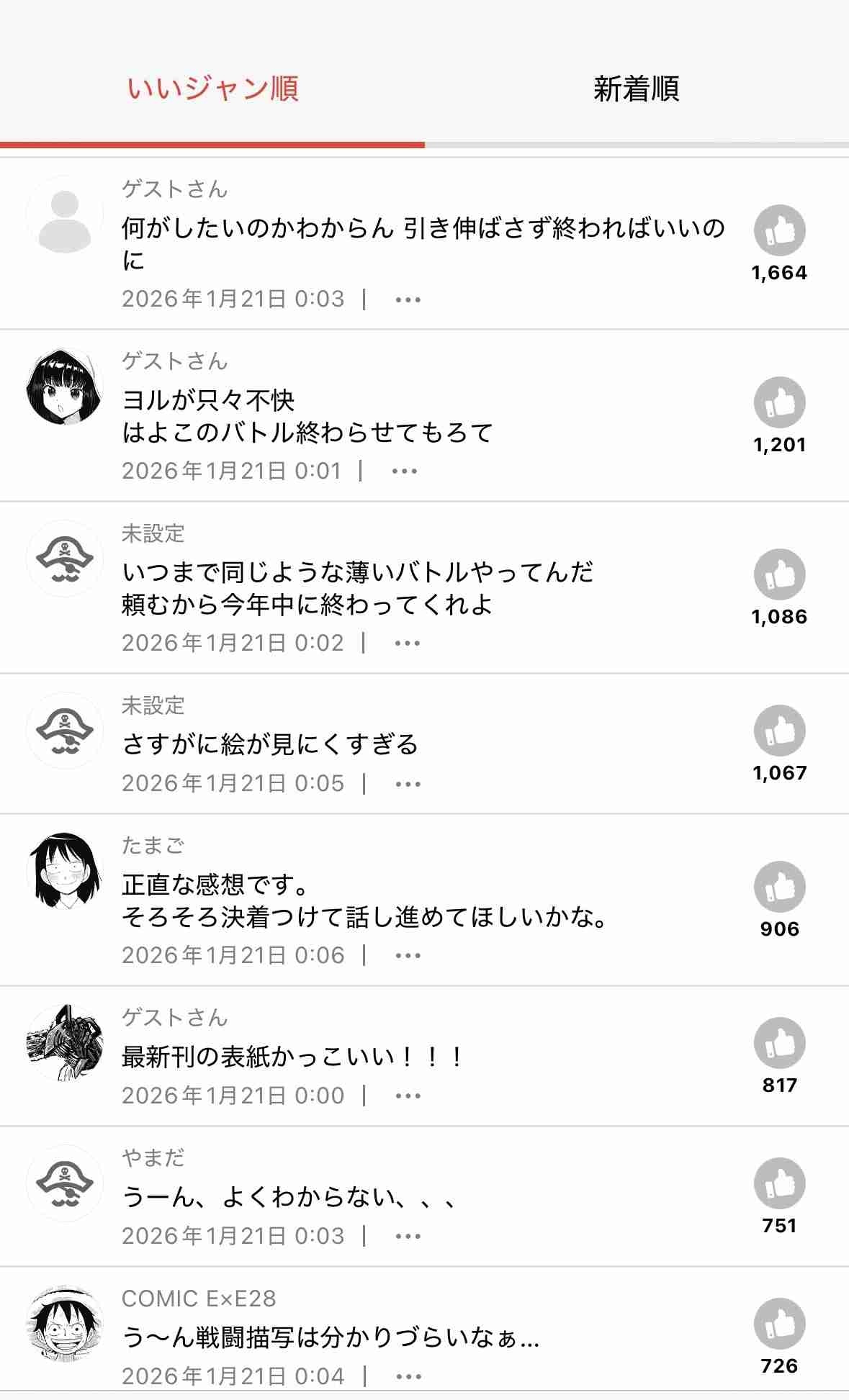Open more options on たまご's comment
Screen dimensions: 849x1400
tap(408, 956)
